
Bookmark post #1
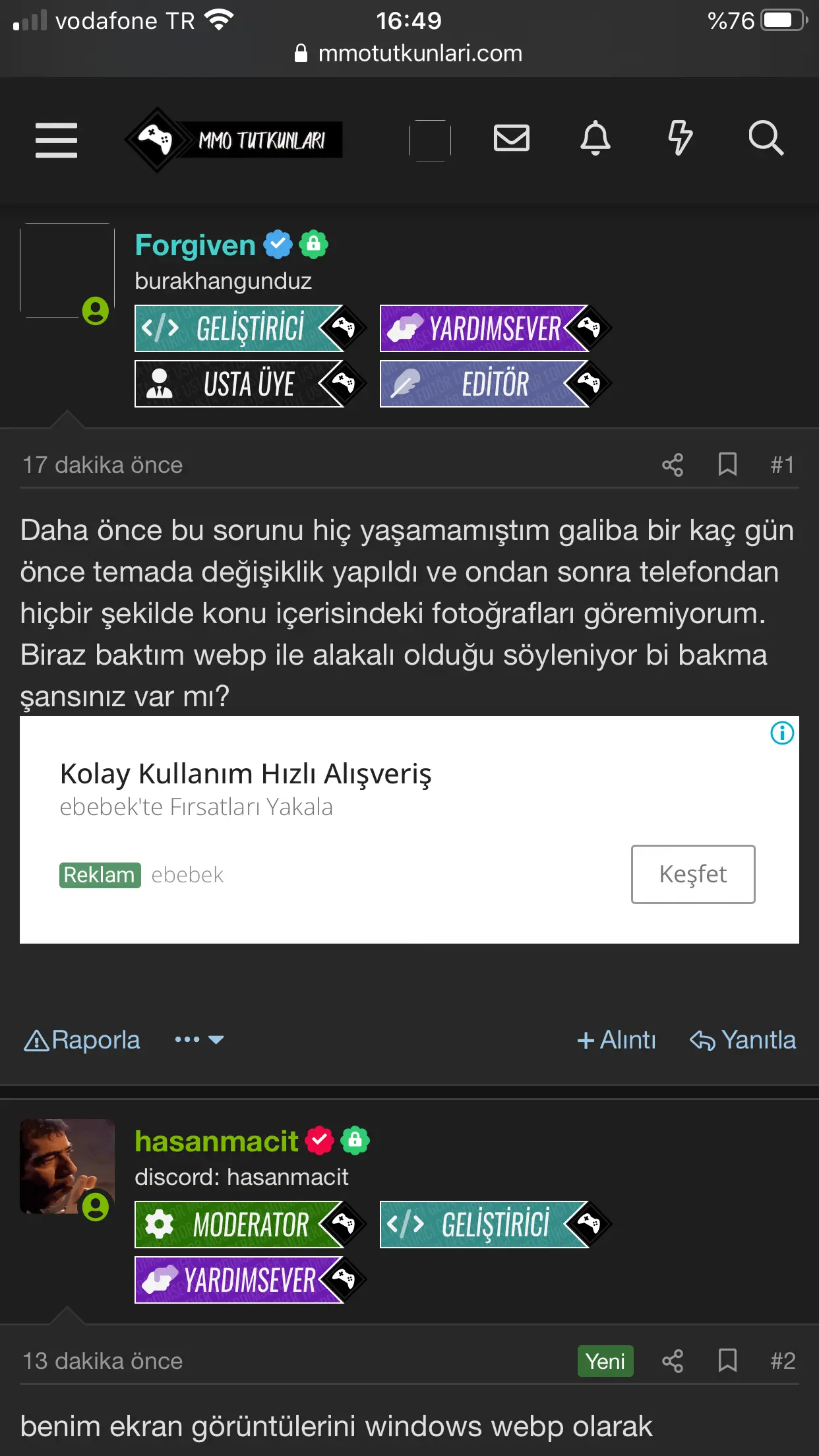pos(727,465)
